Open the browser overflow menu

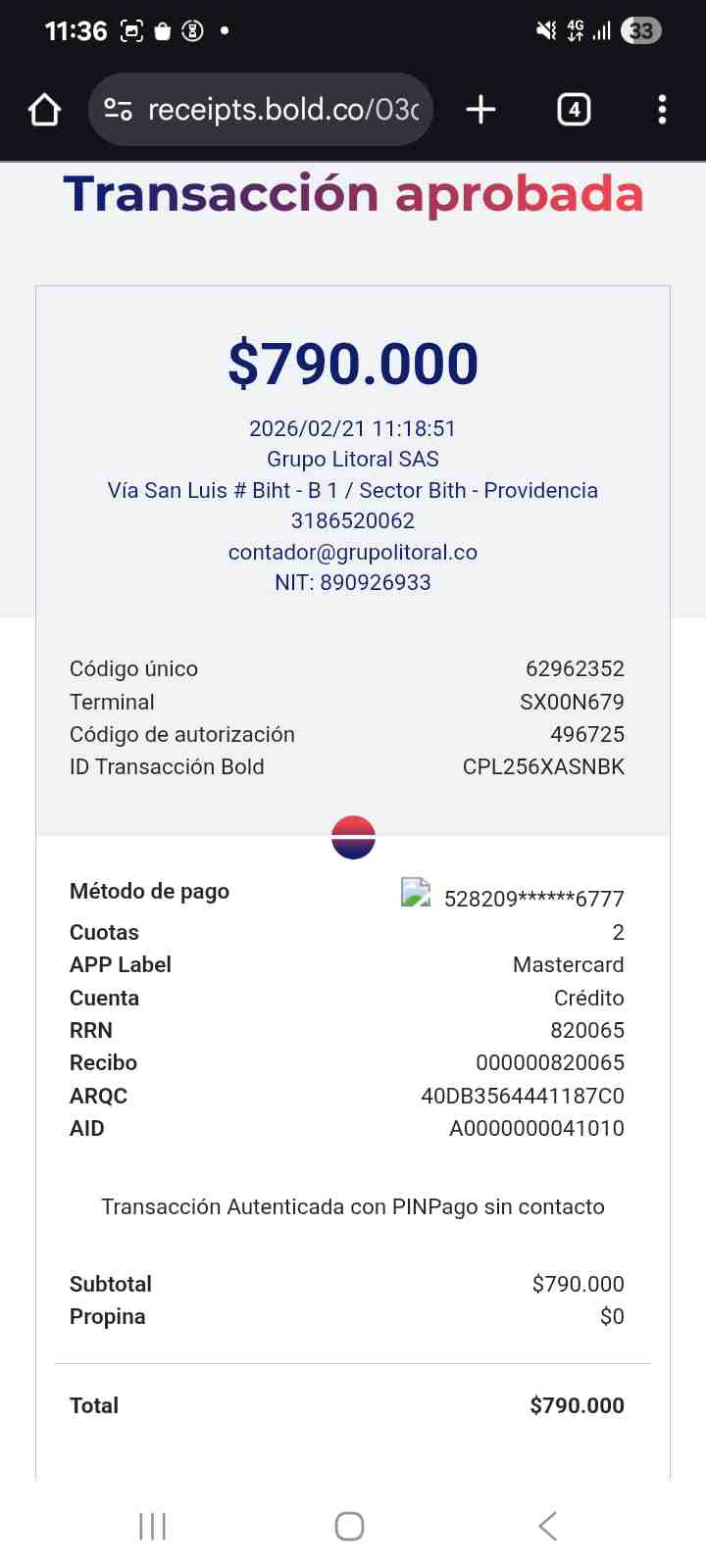pos(662,110)
